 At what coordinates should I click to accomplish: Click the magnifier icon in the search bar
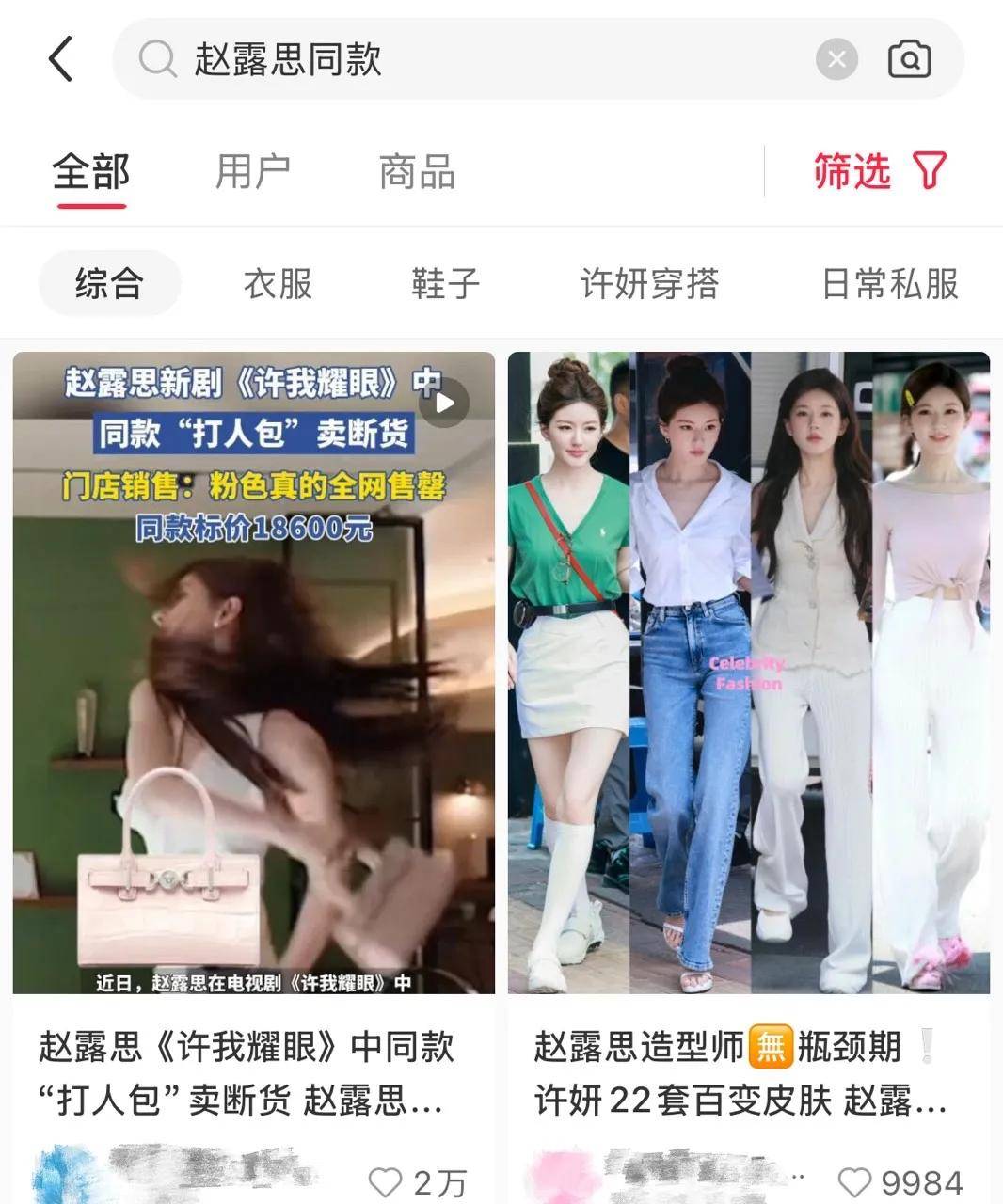point(157,58)
